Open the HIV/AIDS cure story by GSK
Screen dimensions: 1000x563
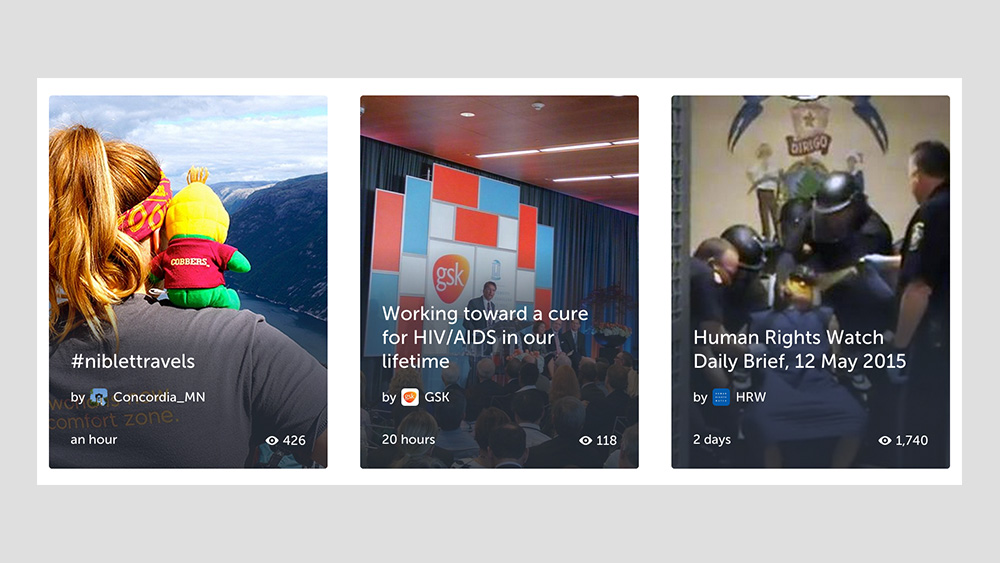[484, 337]
